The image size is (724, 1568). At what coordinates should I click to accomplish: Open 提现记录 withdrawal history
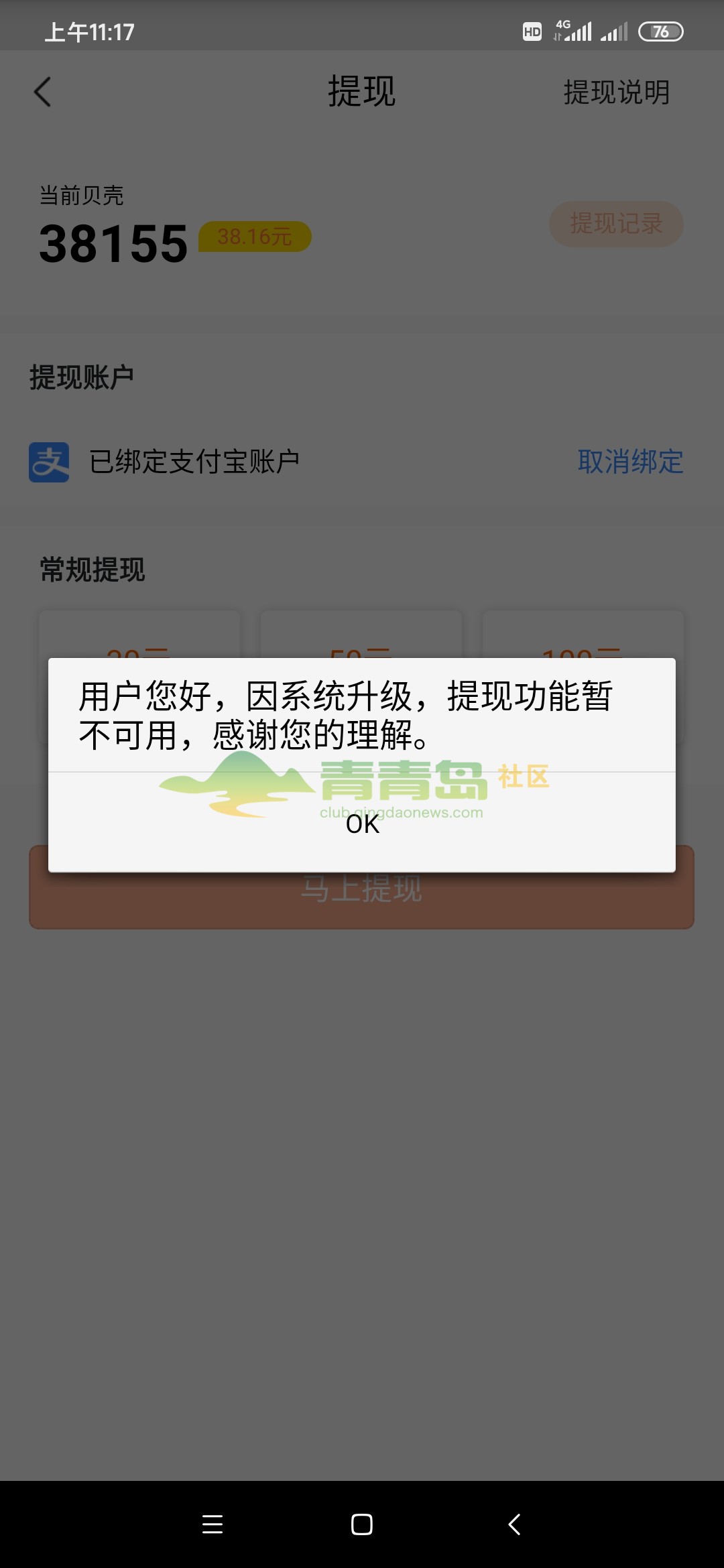point(615,223)
